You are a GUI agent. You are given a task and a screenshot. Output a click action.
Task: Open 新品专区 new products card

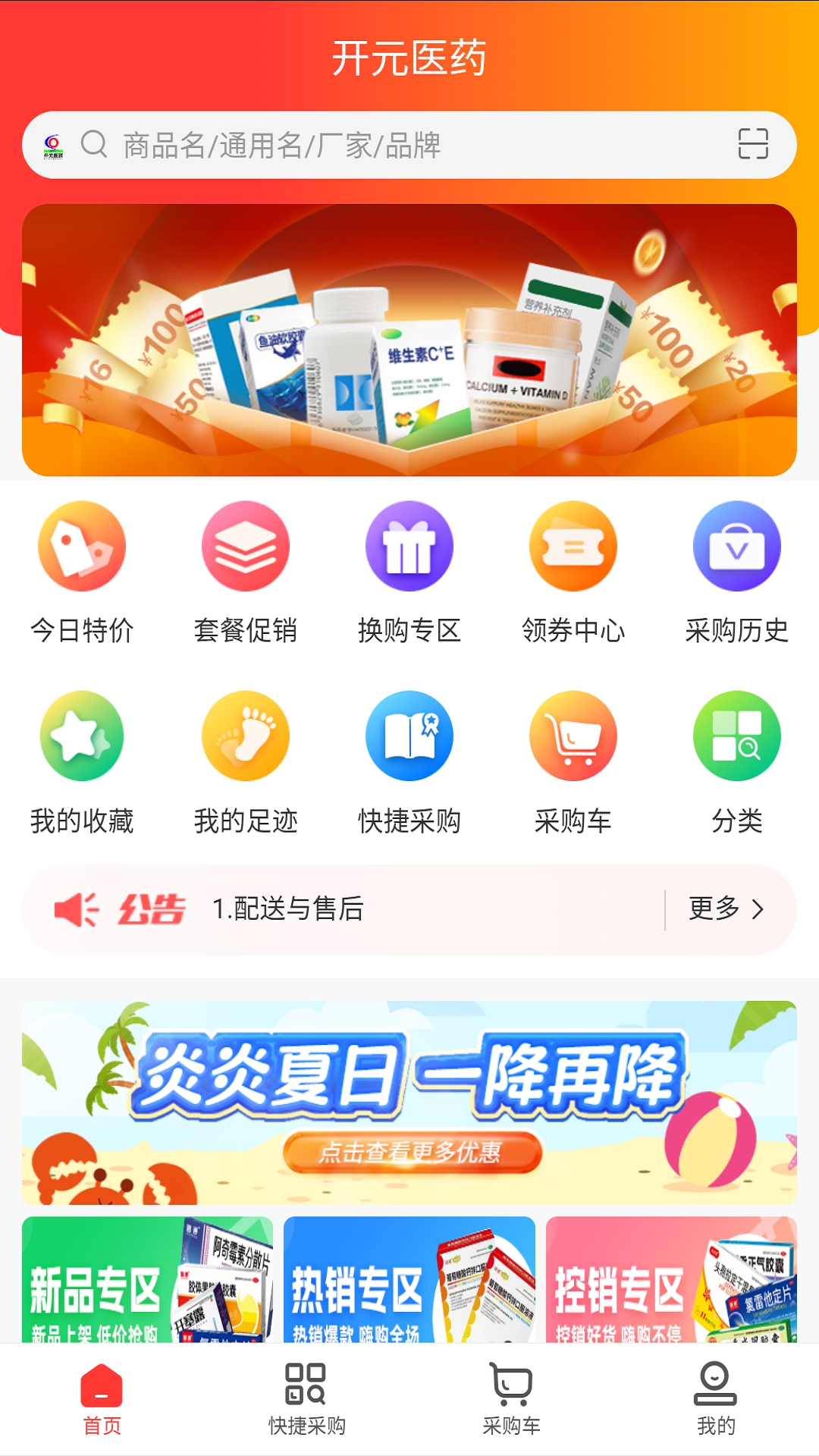coord(147,1280)
